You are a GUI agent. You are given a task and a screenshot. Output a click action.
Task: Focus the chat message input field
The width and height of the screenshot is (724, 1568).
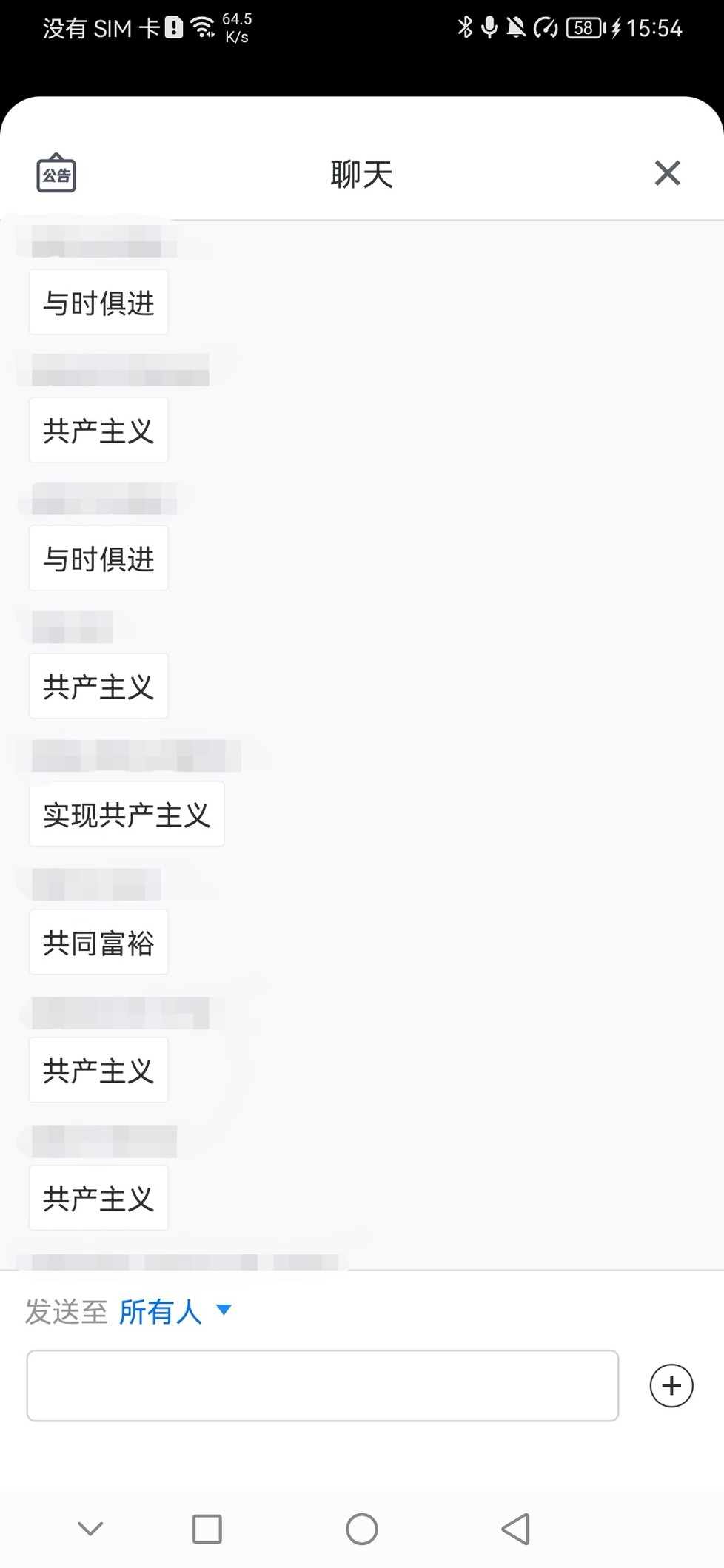pos(323,1385)
